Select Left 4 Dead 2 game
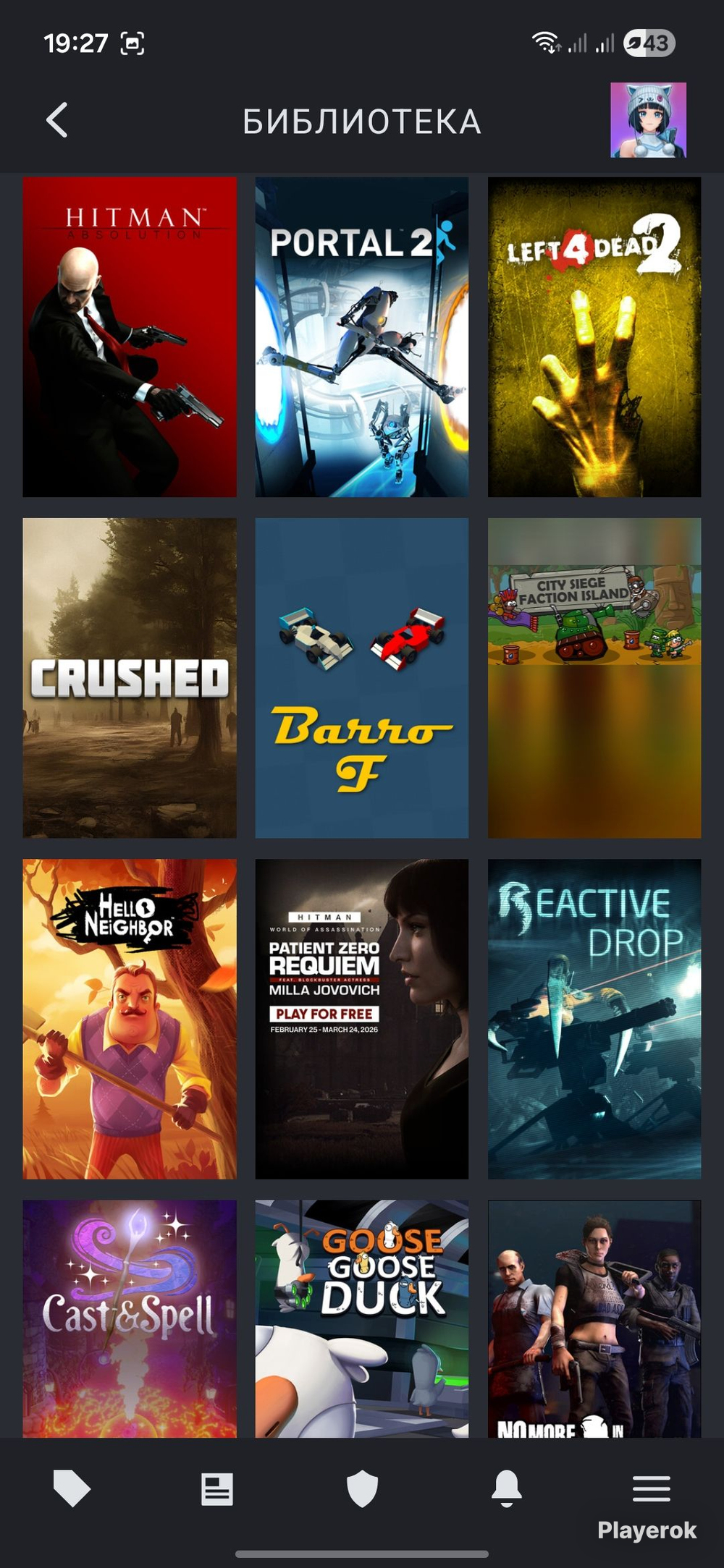Image resolution: width=724 pixels, height=1568 pixels. point(594,337)
